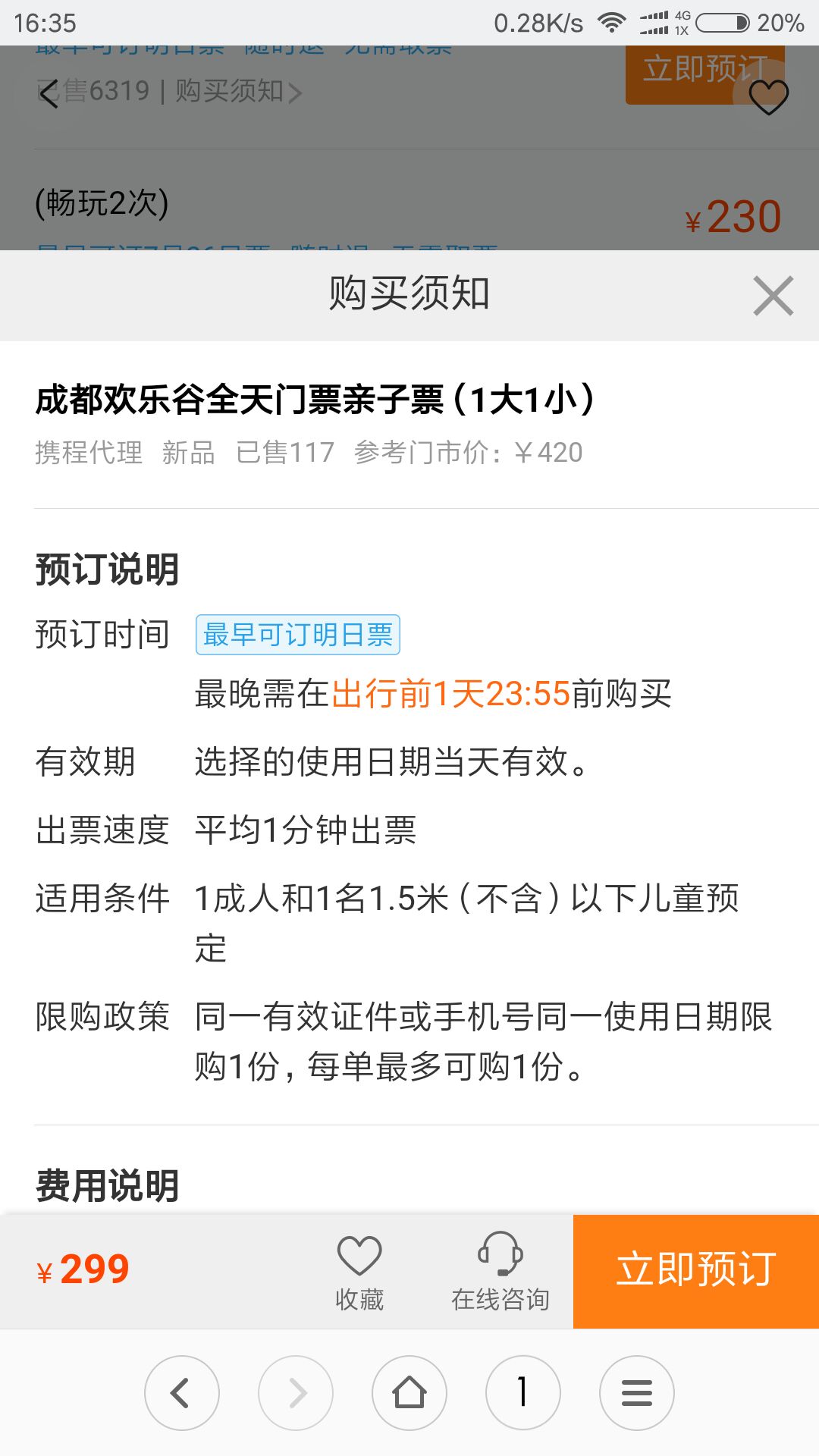The width and height of the screenshot is (819, 1456).
Task: Open the browser tabs counter
Action: (x=523, y=1393)
